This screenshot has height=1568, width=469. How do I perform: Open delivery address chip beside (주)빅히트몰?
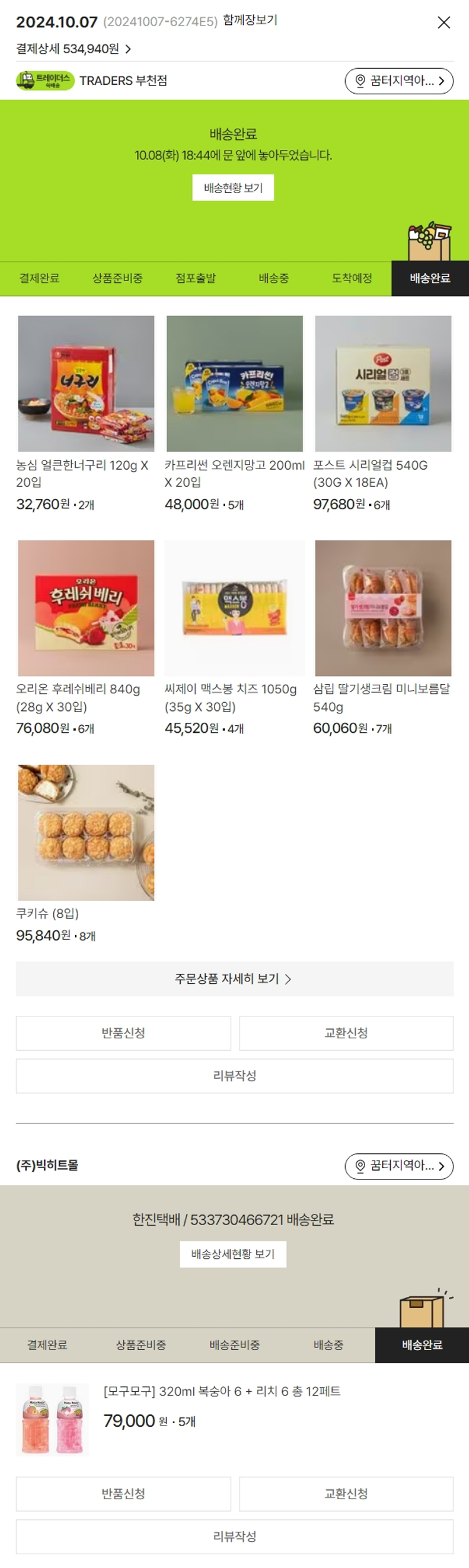[399, 1166]
